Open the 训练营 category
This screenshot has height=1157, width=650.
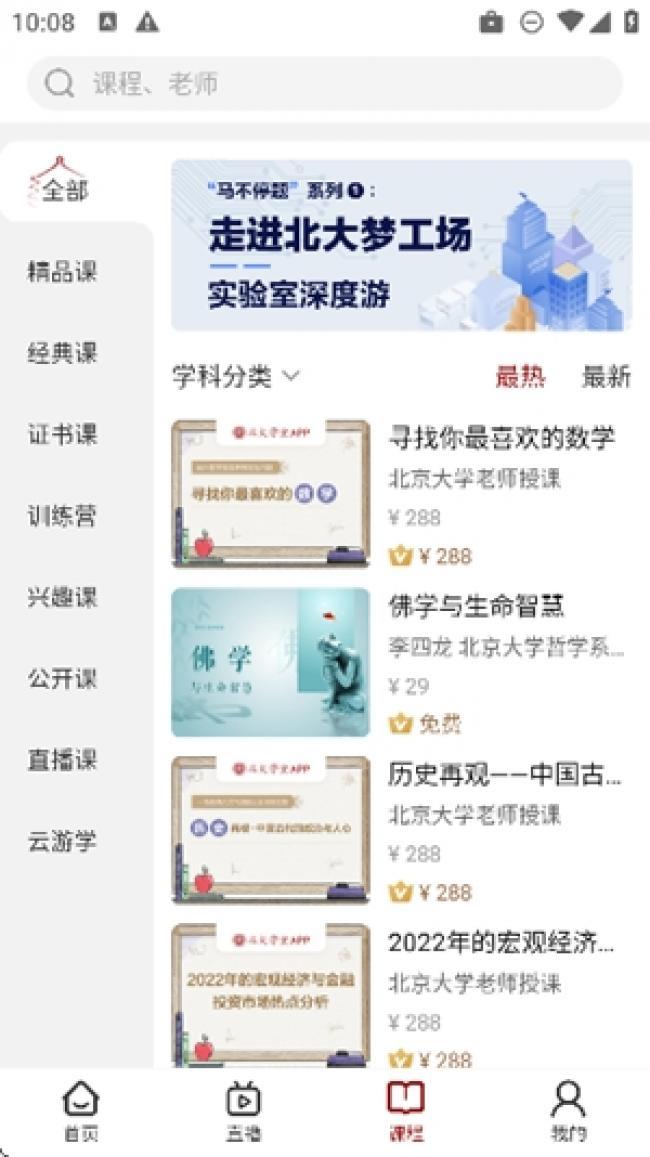click(62, 516)
